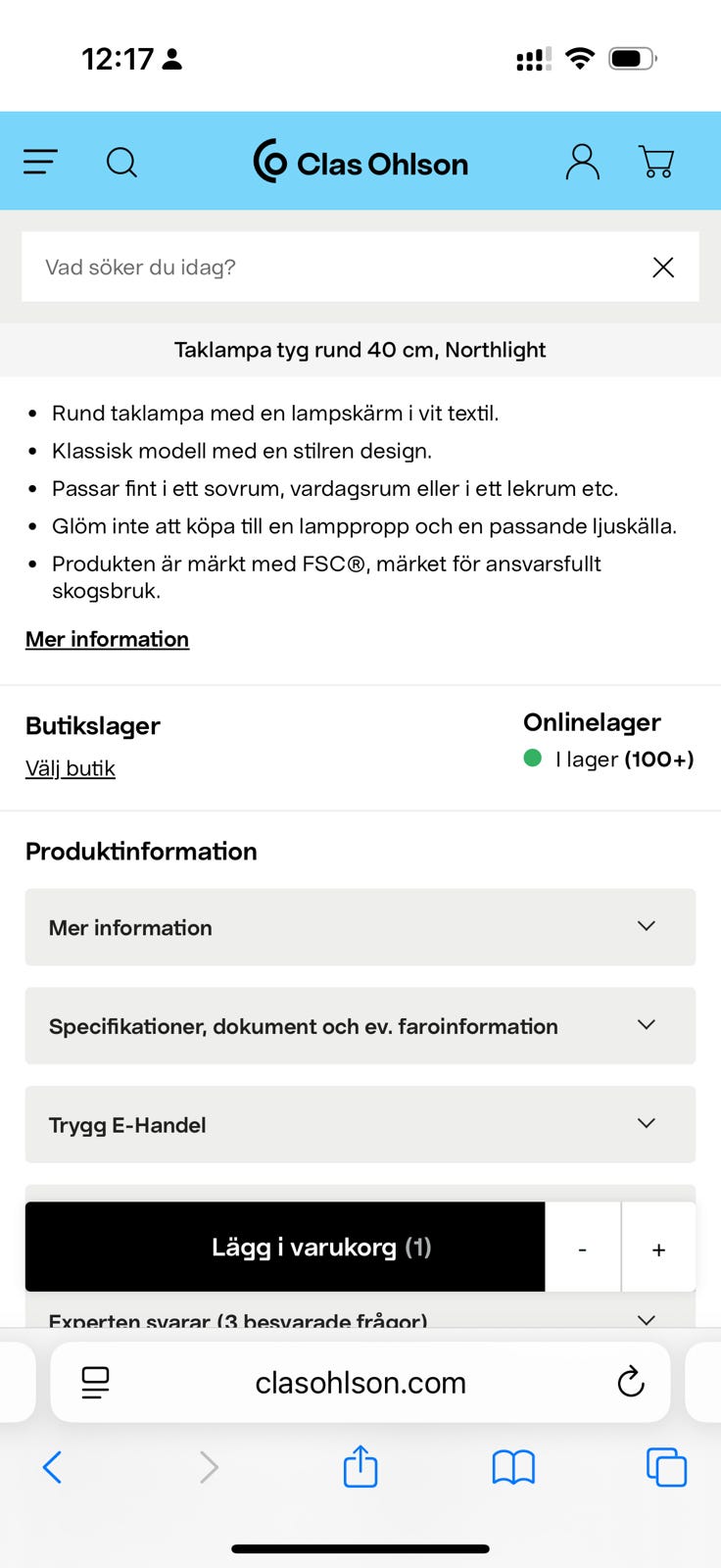This screenshot has height=1568, width=721.
Task: Tap the search input field Vad söker du idag
Action: (x=294, y=267)
